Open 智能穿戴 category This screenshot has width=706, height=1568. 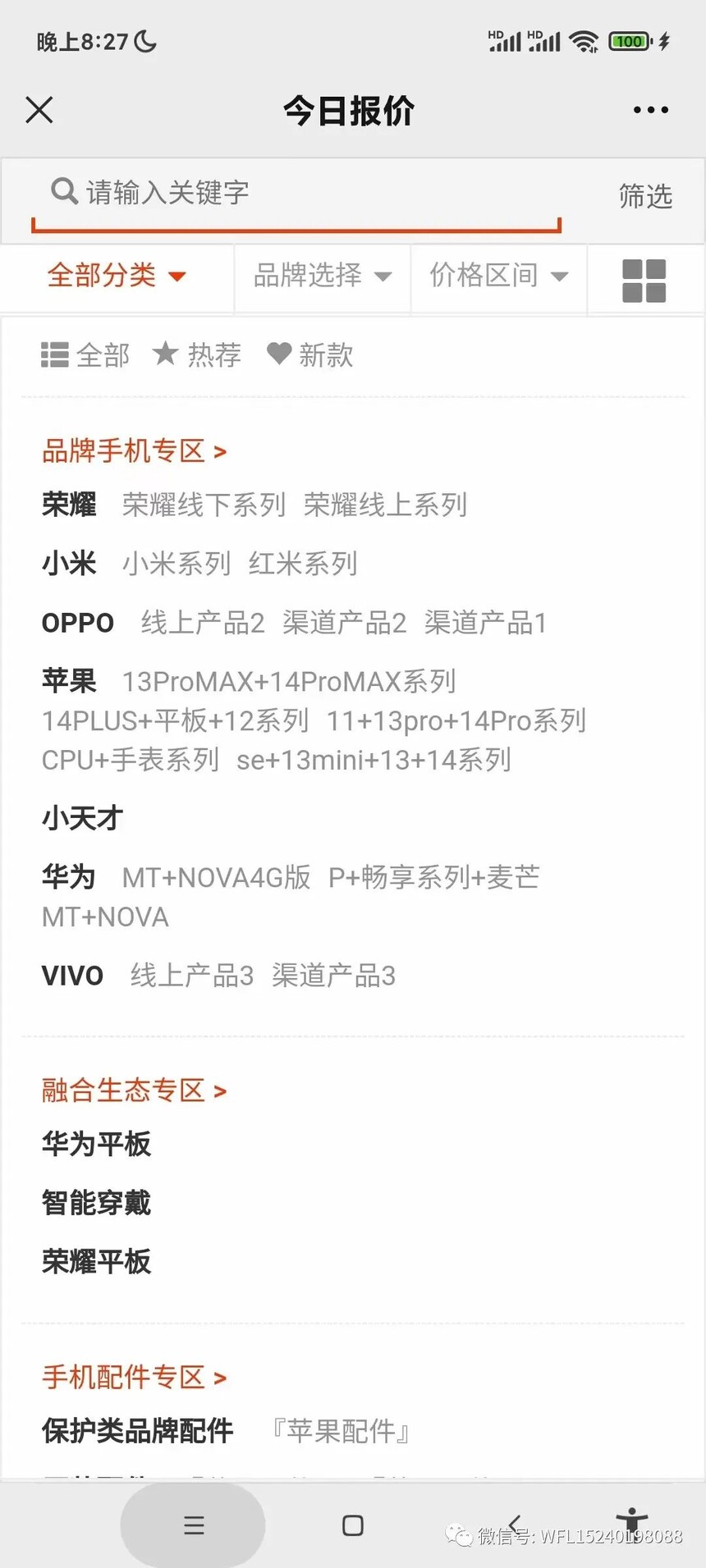click(x=96, y=1203)
